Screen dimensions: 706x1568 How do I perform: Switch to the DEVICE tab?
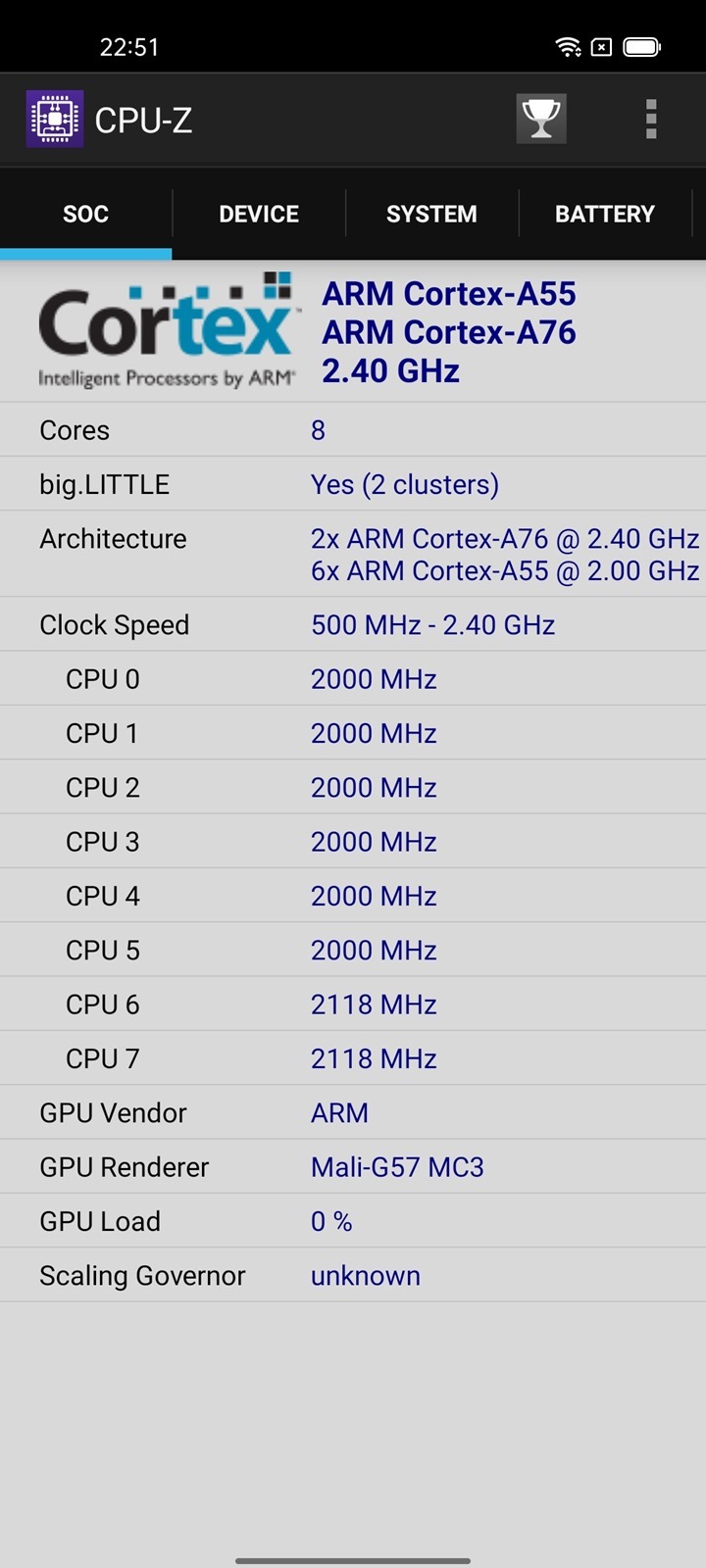259,214
